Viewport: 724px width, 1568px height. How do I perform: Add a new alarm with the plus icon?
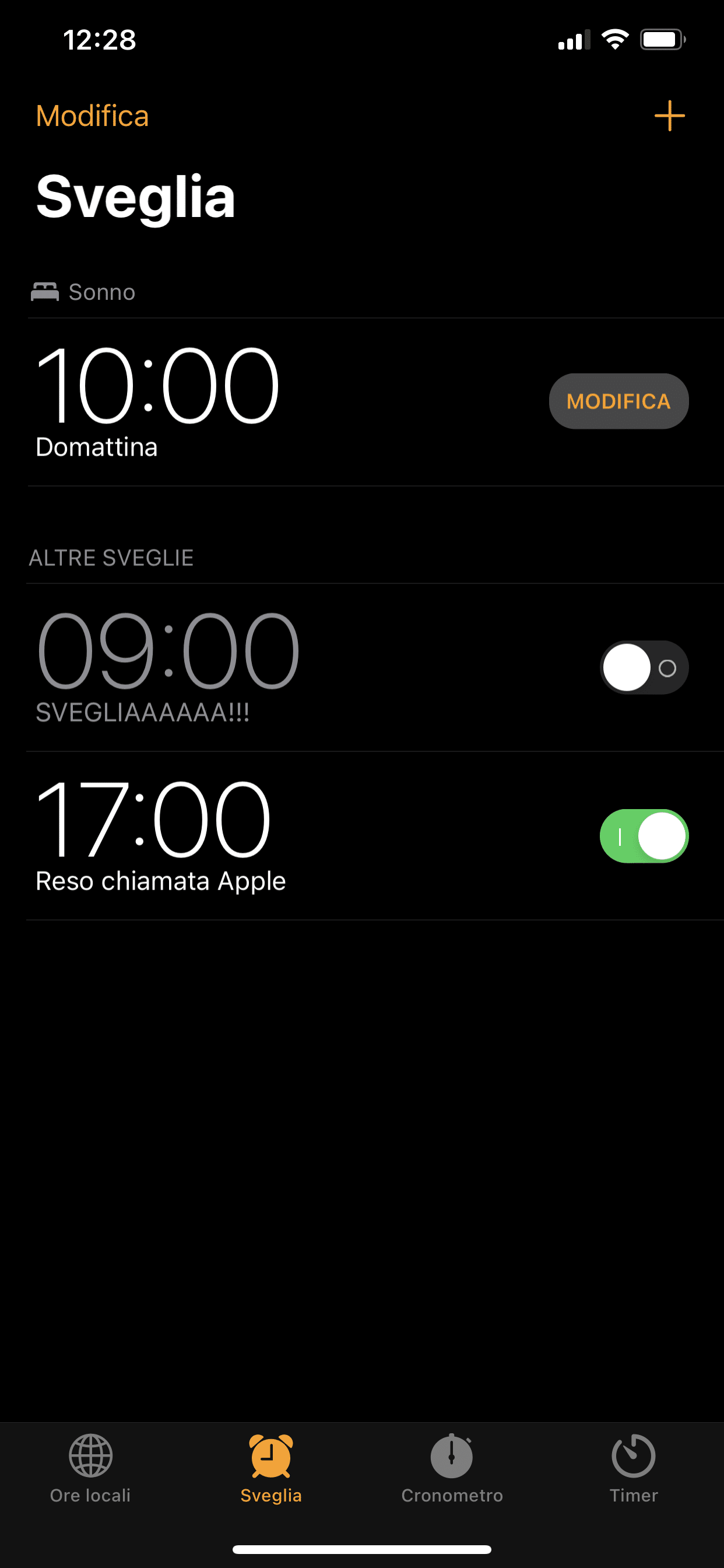[669, 116]
